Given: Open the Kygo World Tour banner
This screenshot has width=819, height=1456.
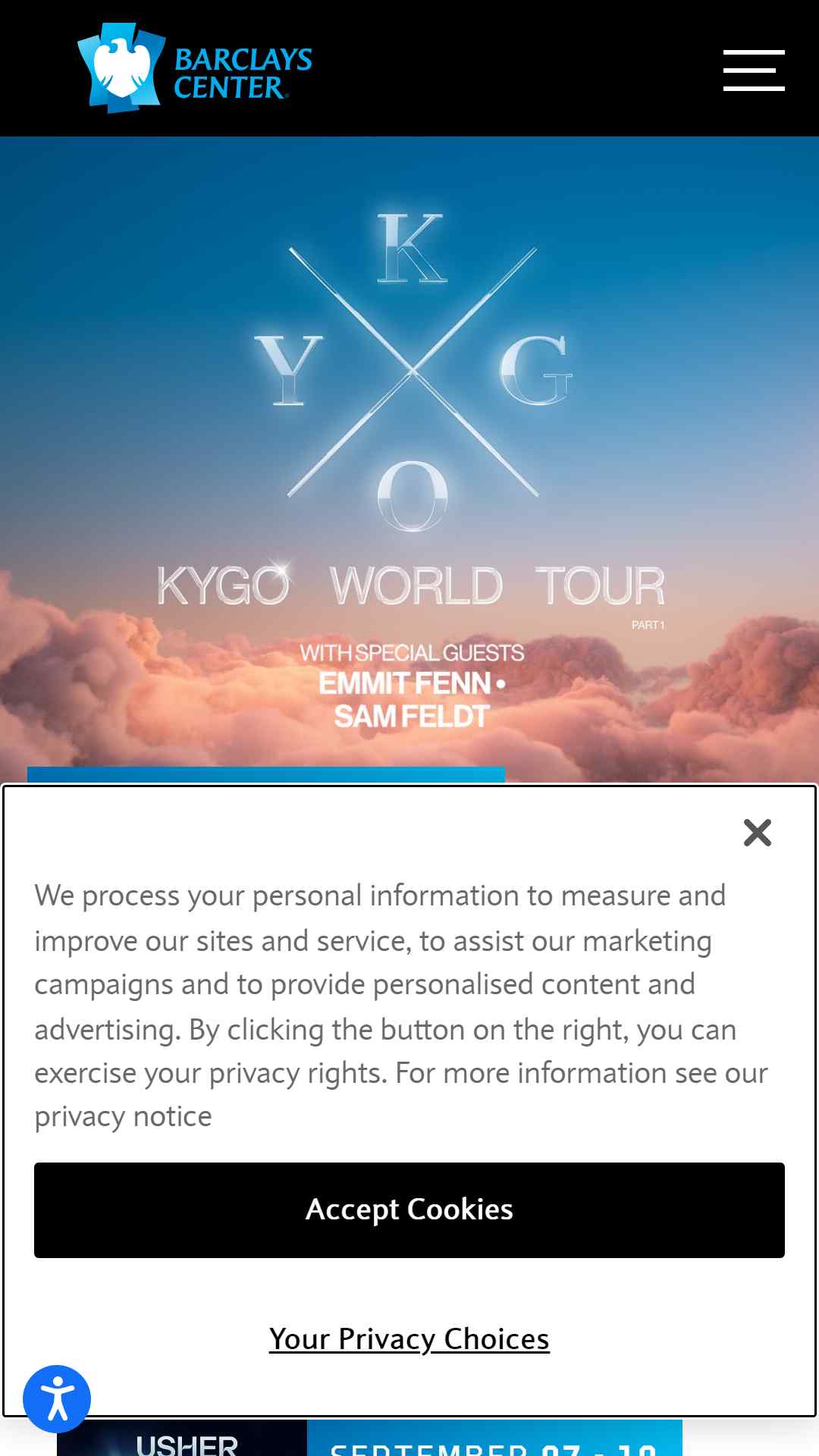Looking at the screenshot, I should 409,455.
